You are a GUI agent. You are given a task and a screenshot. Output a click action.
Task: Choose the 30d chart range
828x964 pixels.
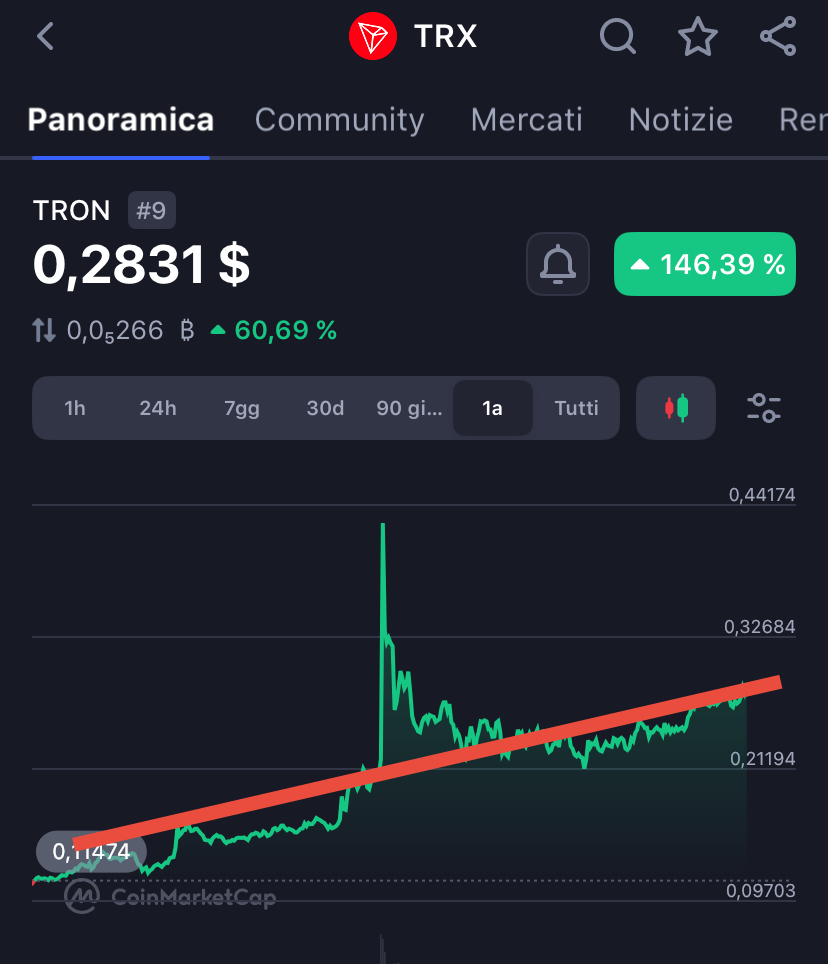point(325,408)
